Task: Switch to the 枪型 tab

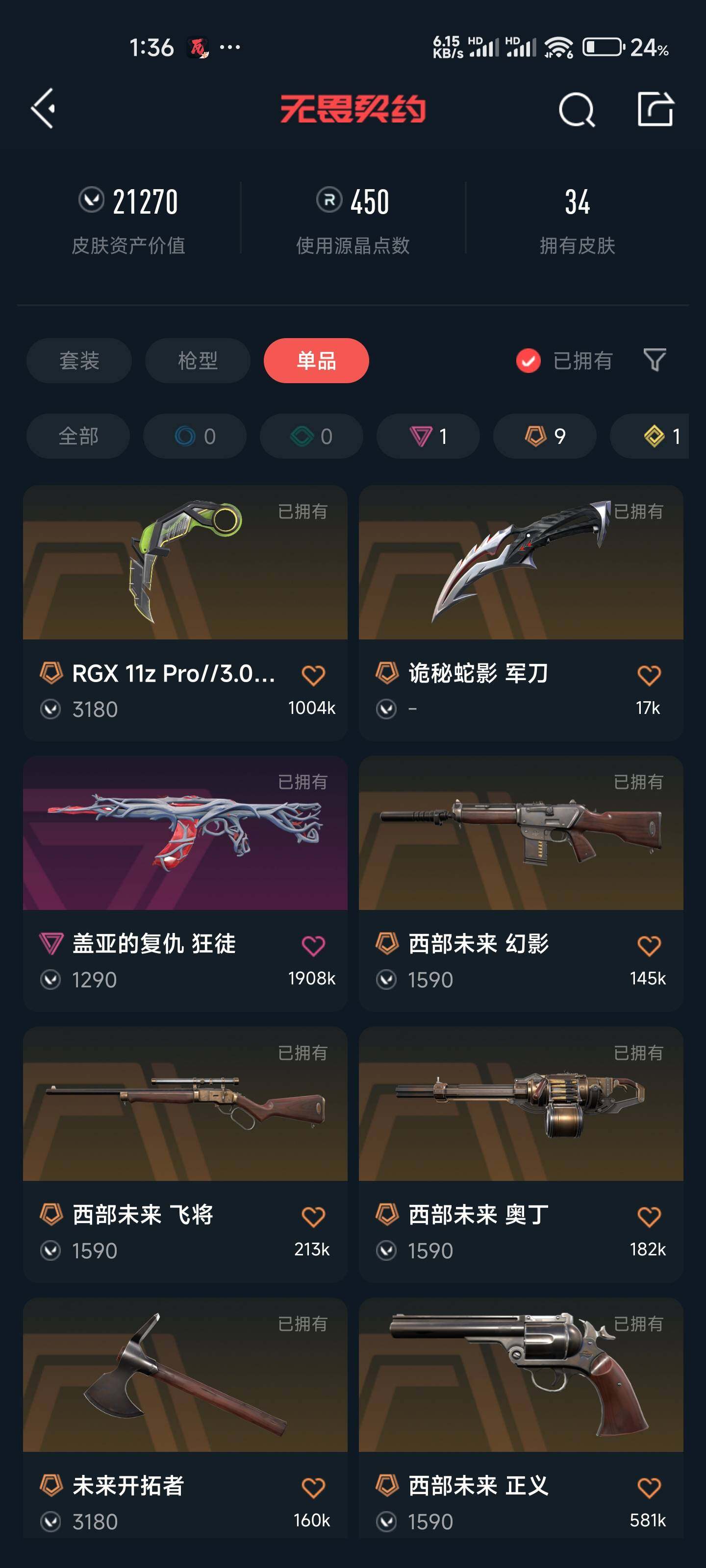Action: pyautogui.click(x=198, y=360)
